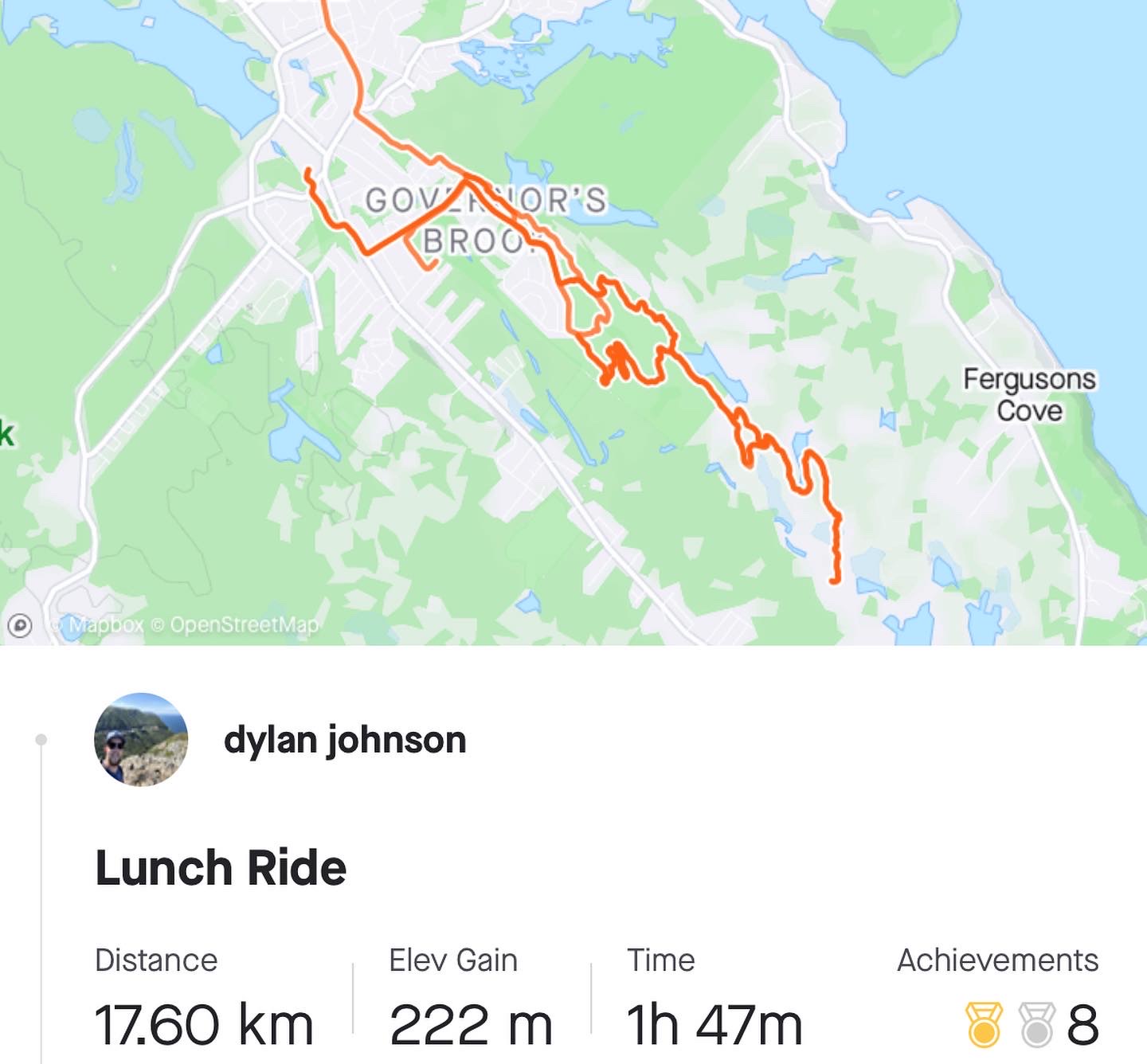1147x1064 pixels.
Task: View dylan johnson's profile picture
Action: (x=141, y=740)
